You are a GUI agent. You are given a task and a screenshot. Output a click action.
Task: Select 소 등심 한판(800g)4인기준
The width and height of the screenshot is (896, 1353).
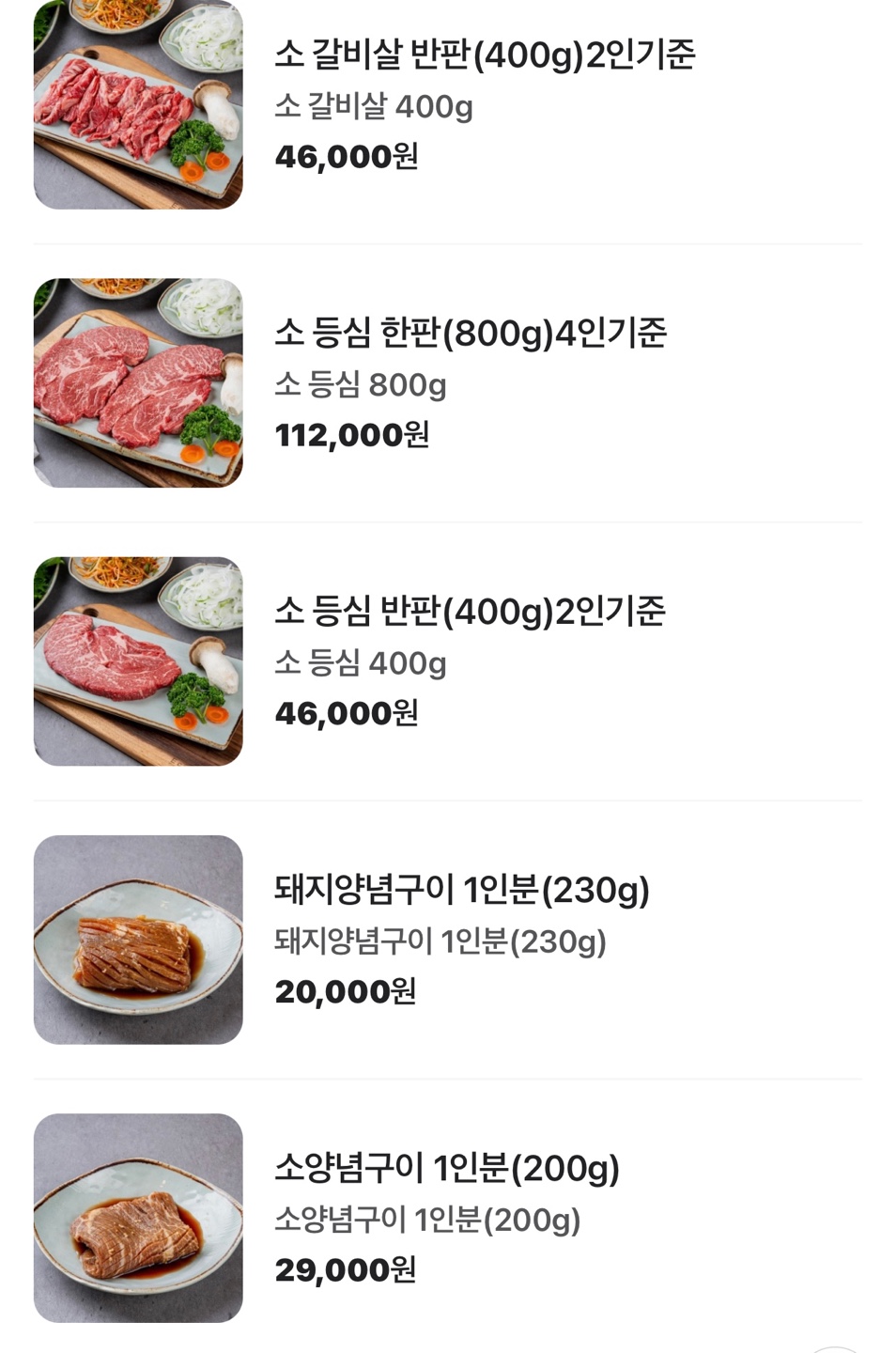pyautogui.click(x=470, y=334)
